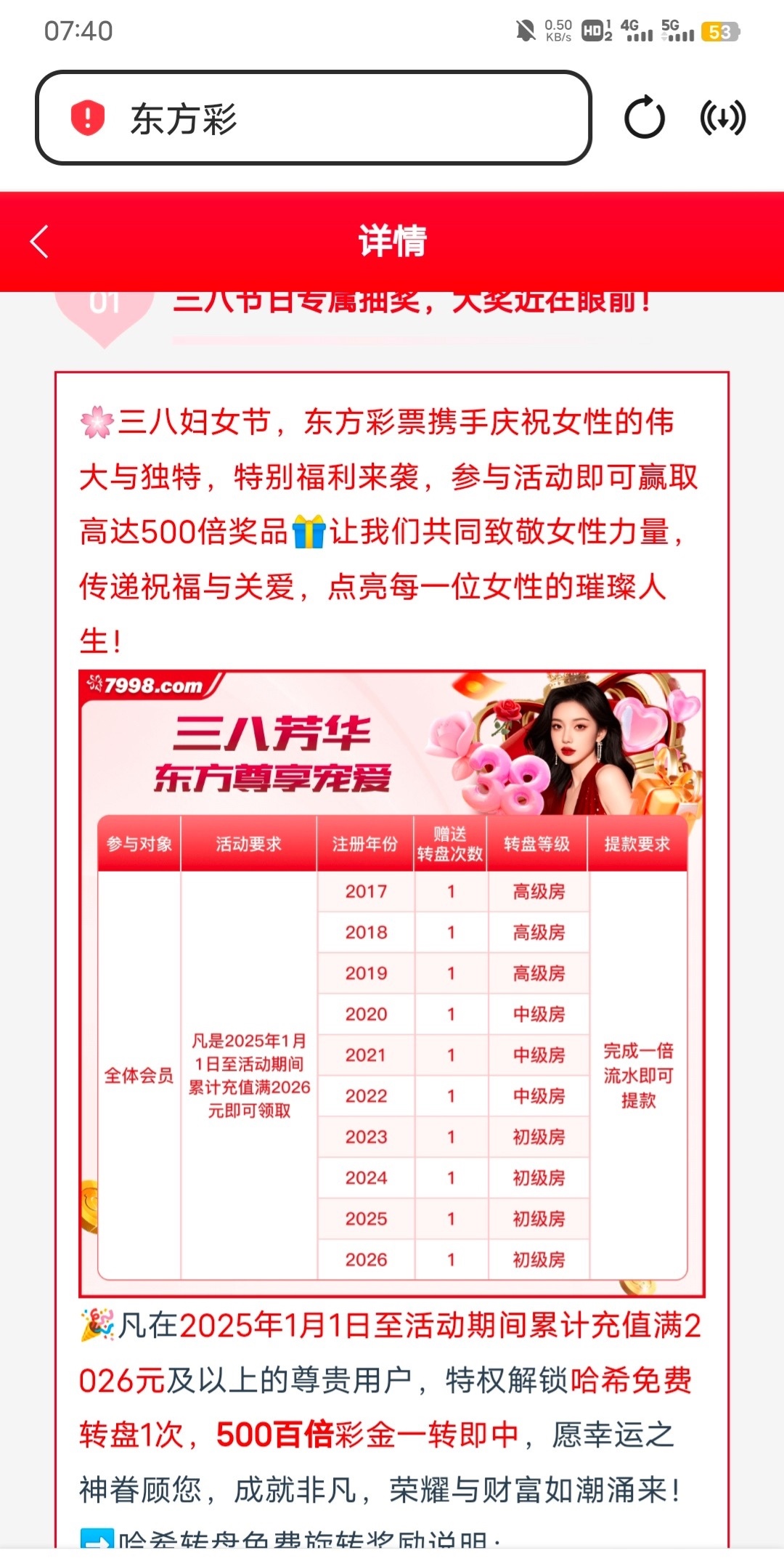Reload the page with the refresh icon
The image size is (784, 1566).
click(644, 118)
